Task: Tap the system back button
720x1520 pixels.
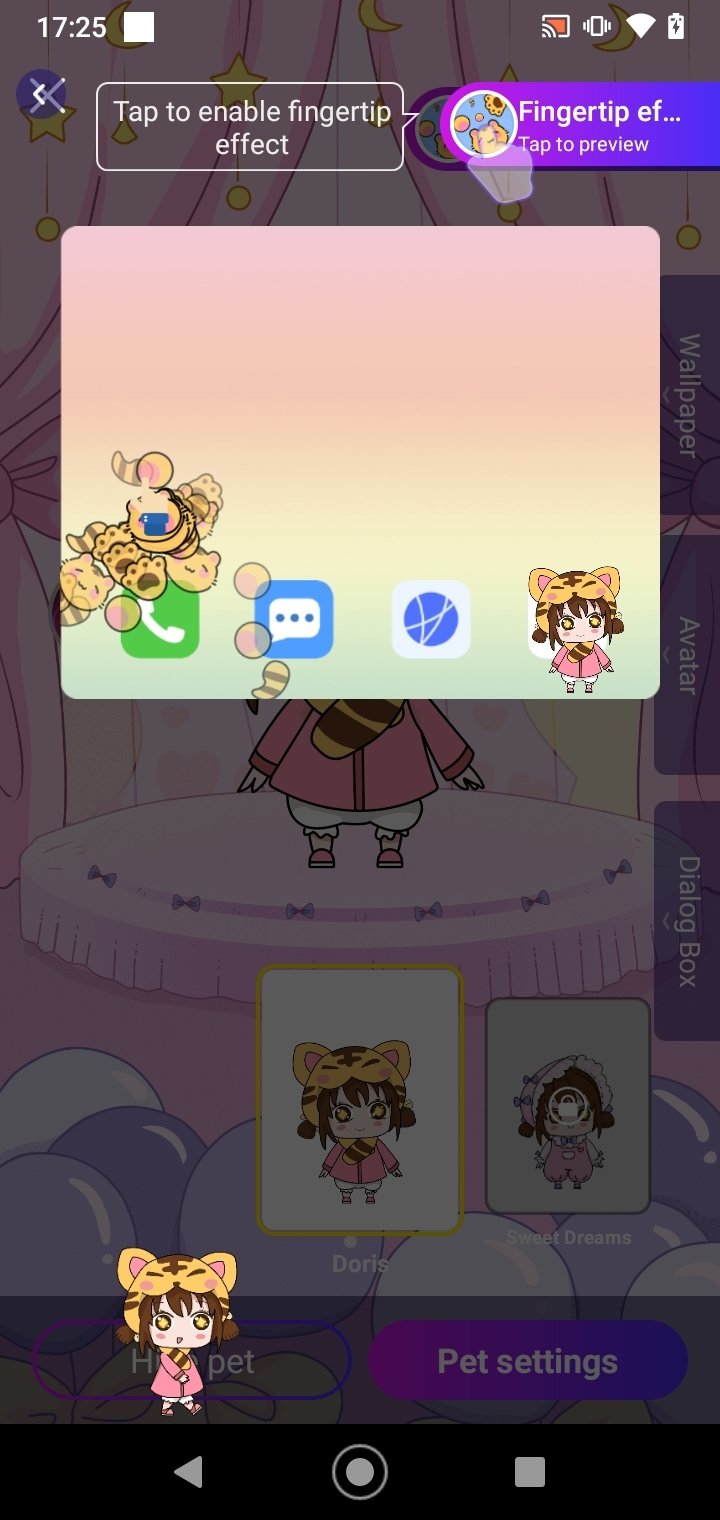Action: click(x=188, y=1472)
